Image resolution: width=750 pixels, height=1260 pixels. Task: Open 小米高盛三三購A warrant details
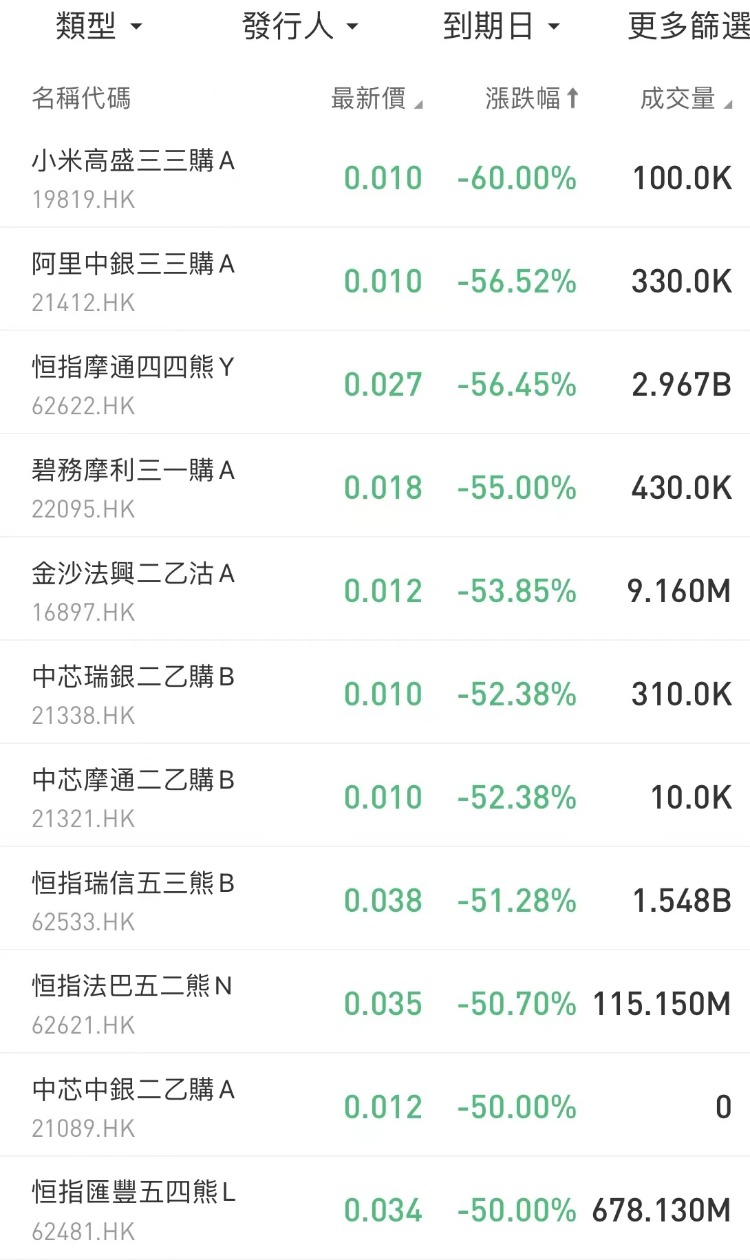(x=375, y=177)
